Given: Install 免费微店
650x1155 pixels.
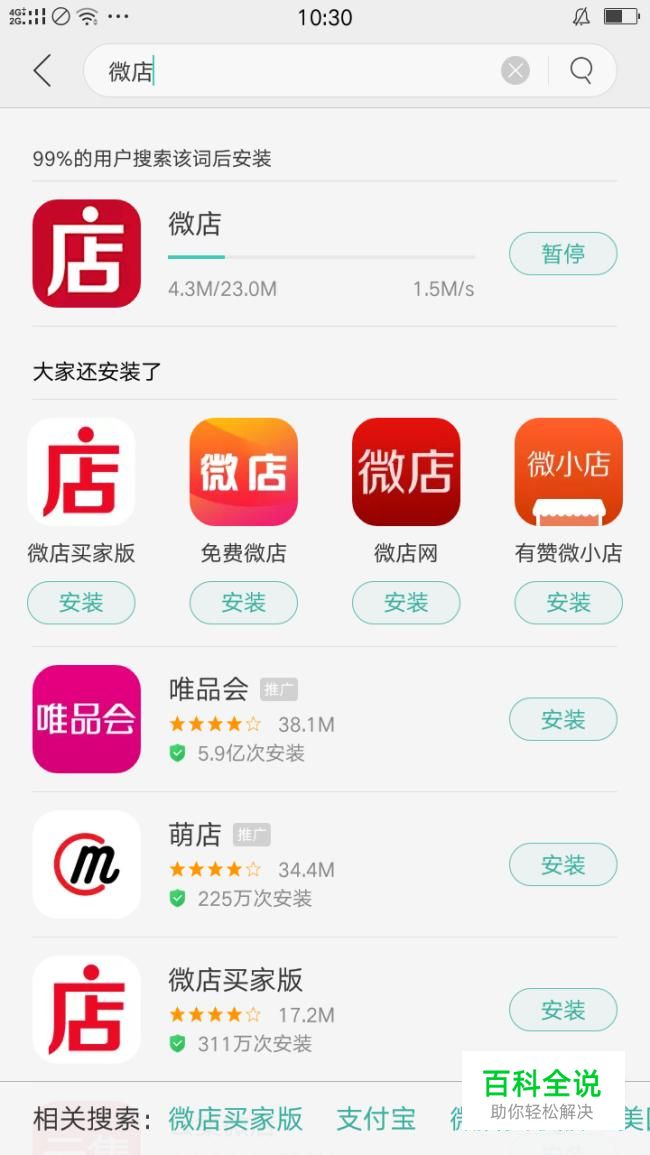Looking at the screenshot, I should click(243, 603).
